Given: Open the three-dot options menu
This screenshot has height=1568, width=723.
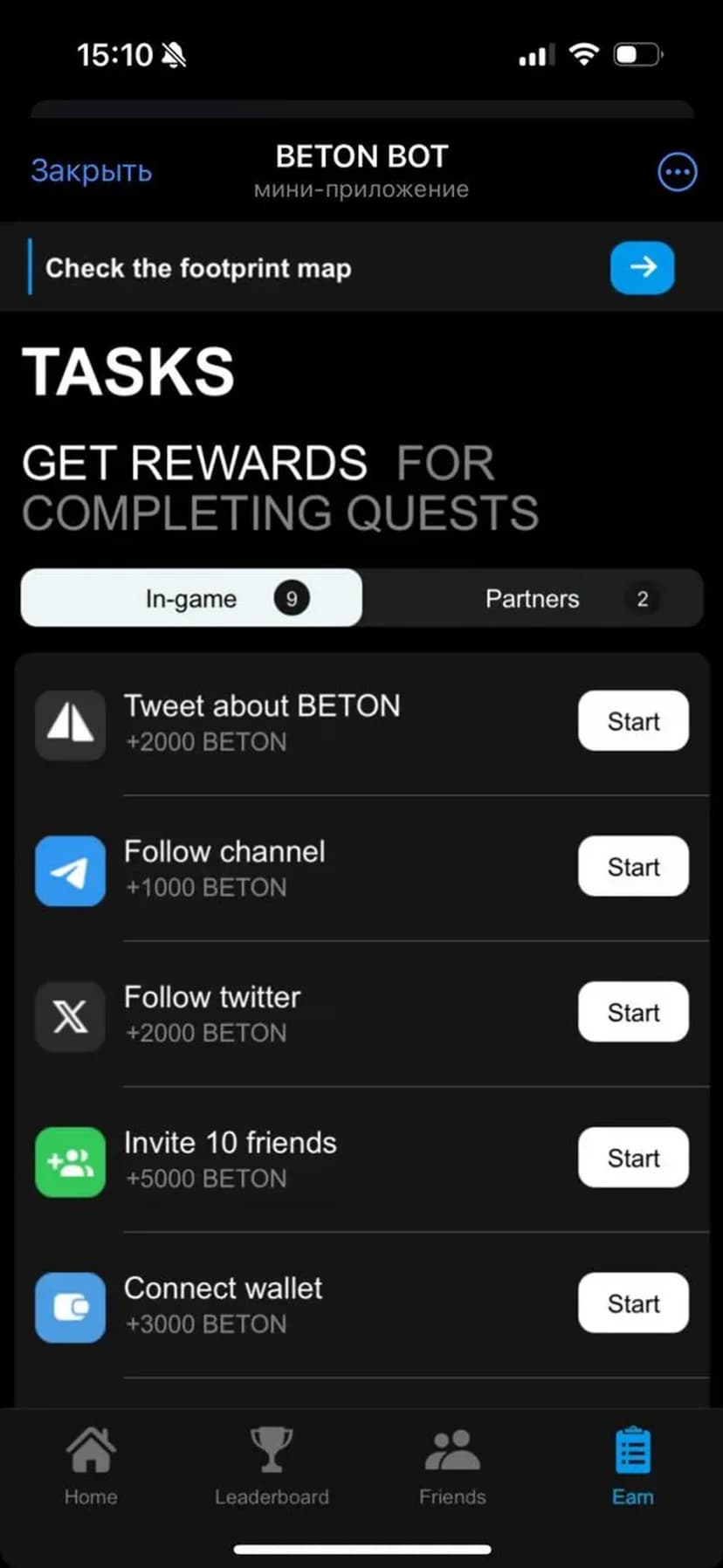Looking at the screenshot, I should pyautogui.click(x=677, y=172).
